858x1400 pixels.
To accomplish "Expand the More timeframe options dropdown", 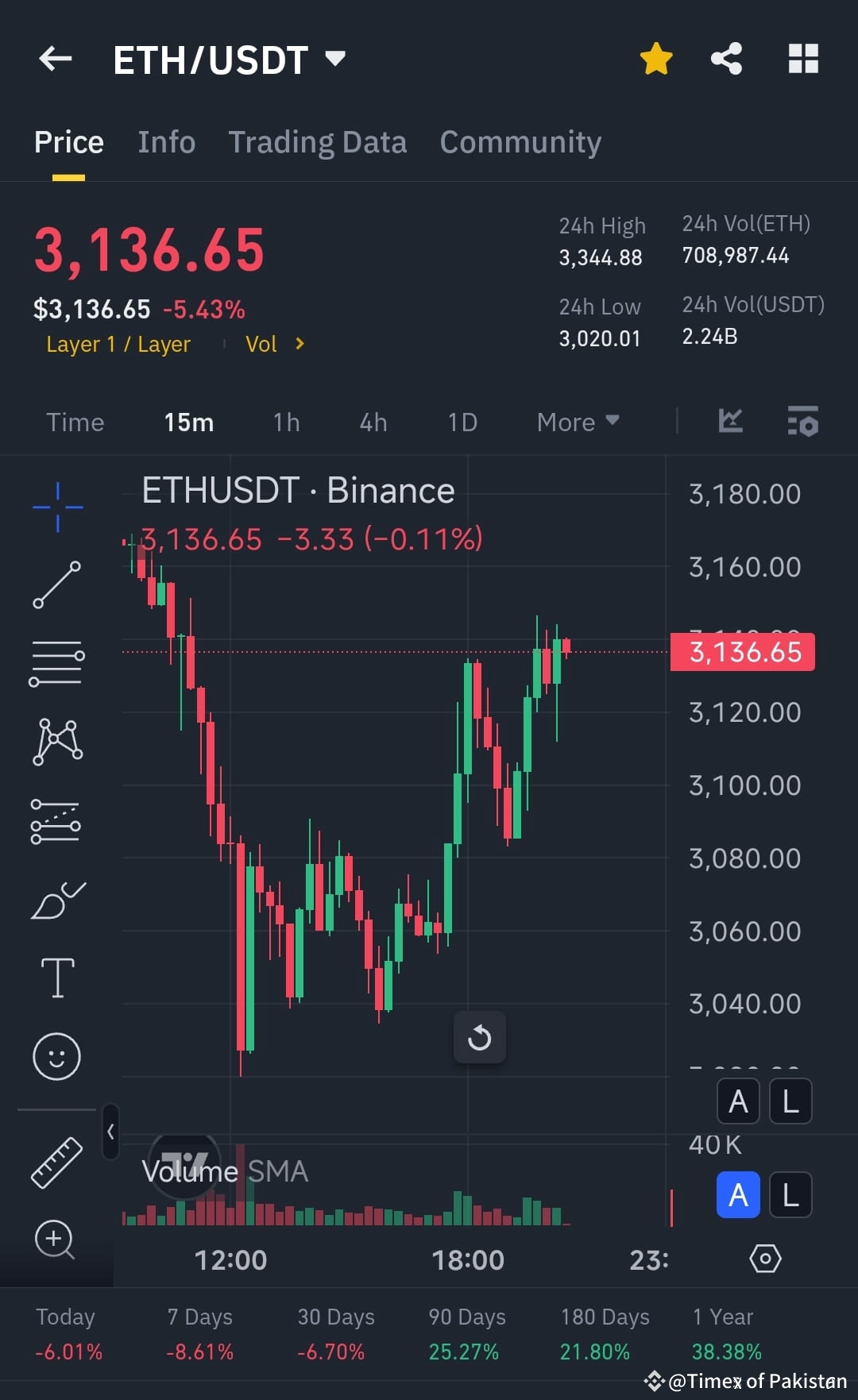I will pyautogui.click(x=578, y=422).
